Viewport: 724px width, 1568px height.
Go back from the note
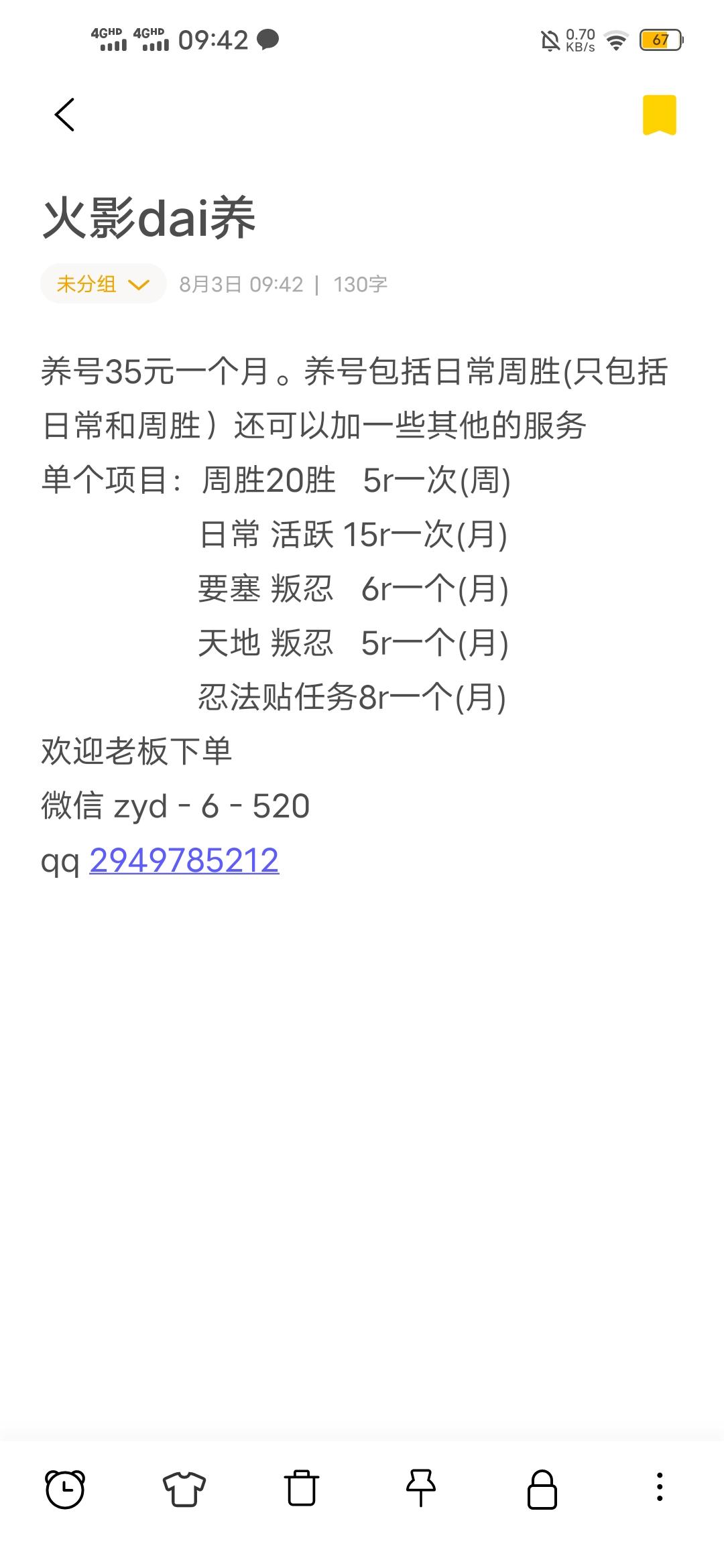click(x=64, y=115)
